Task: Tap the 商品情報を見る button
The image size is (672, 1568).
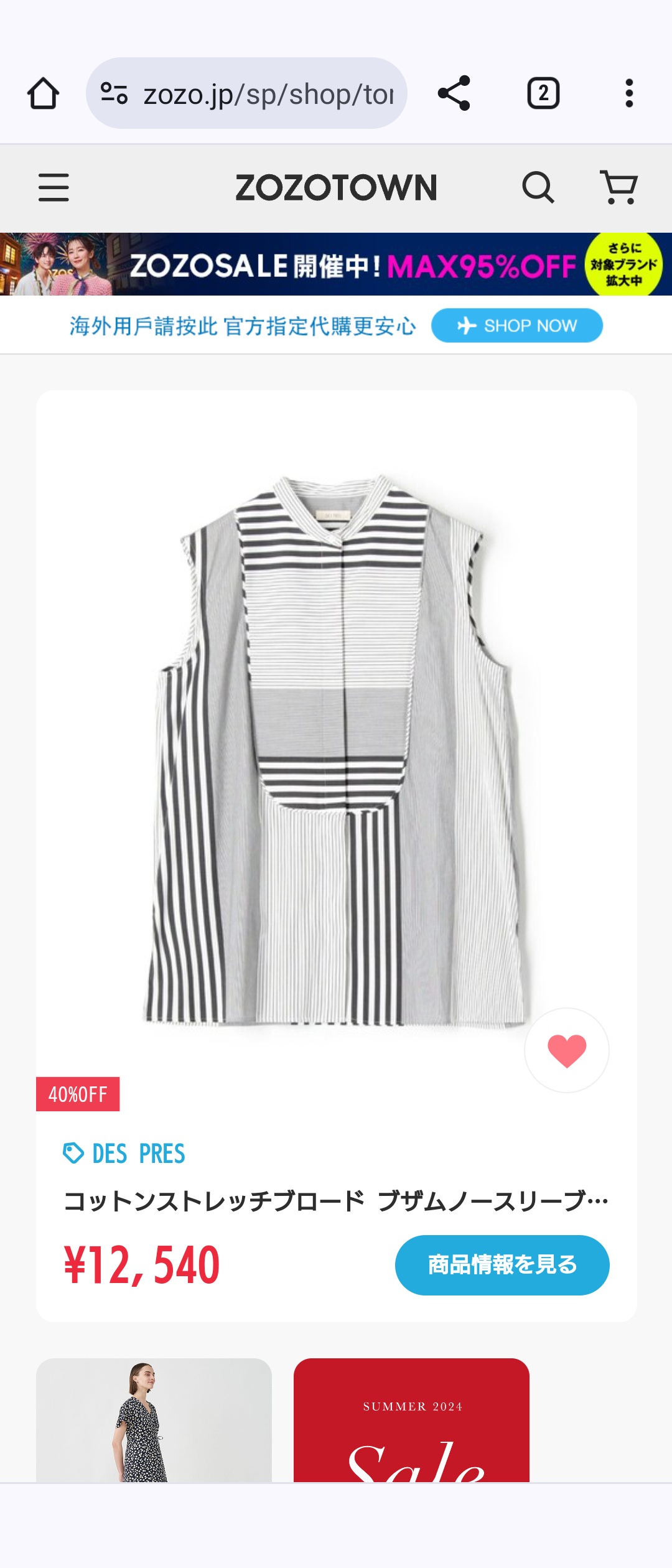Action: [x=502, y=1265]
